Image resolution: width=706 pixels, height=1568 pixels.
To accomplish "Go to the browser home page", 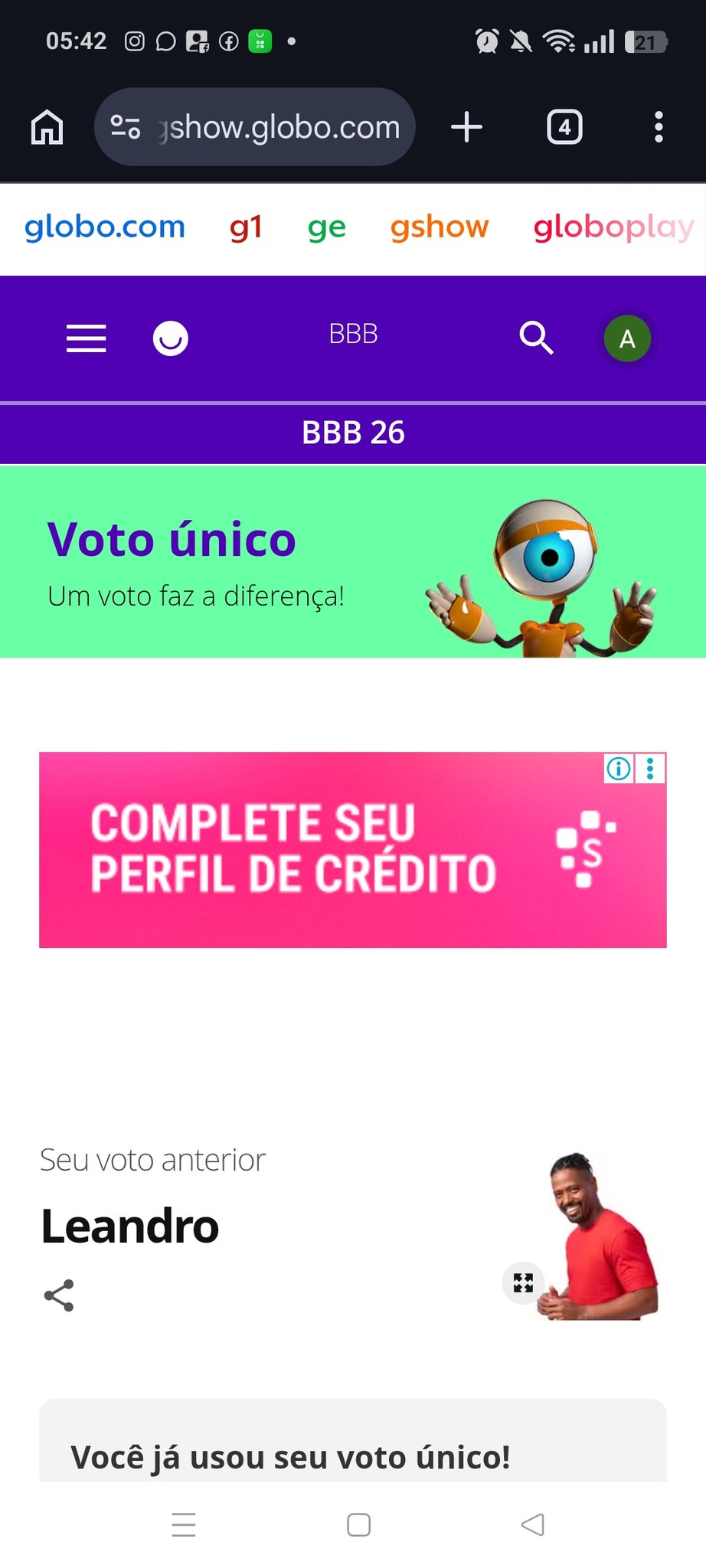I will (47, 127).
